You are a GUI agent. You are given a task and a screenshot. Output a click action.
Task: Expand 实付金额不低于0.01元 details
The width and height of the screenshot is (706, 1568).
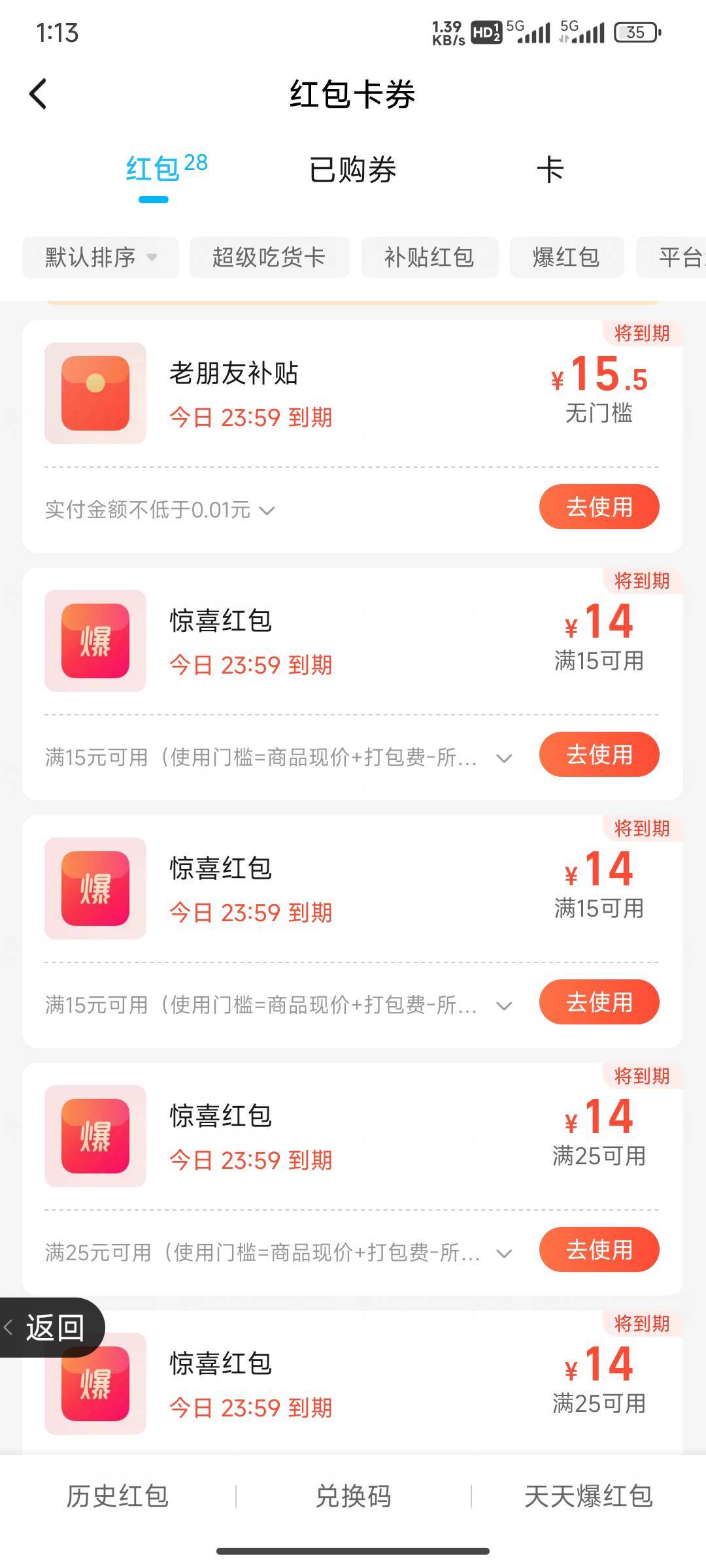point(160,510)
